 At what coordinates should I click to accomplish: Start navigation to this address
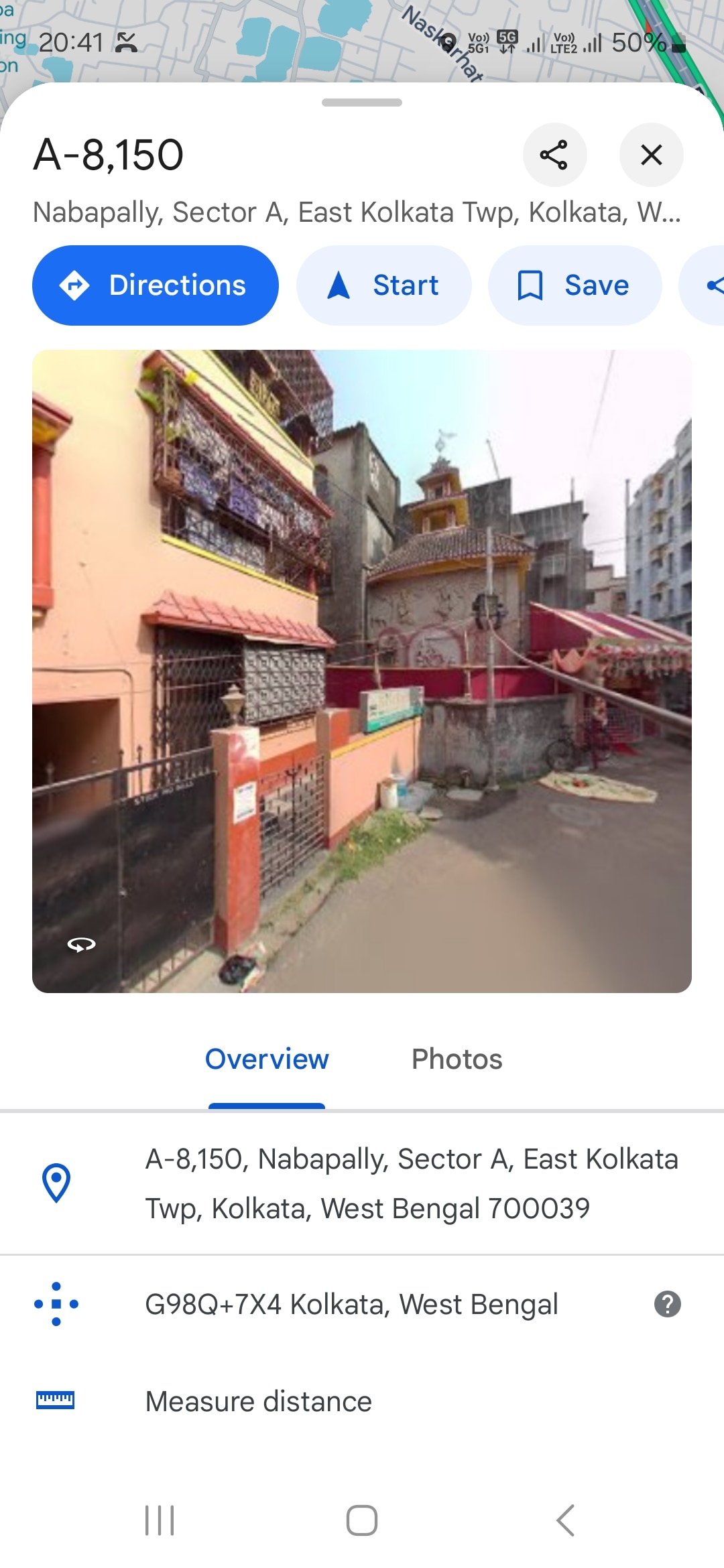click(x=384, y=285)
